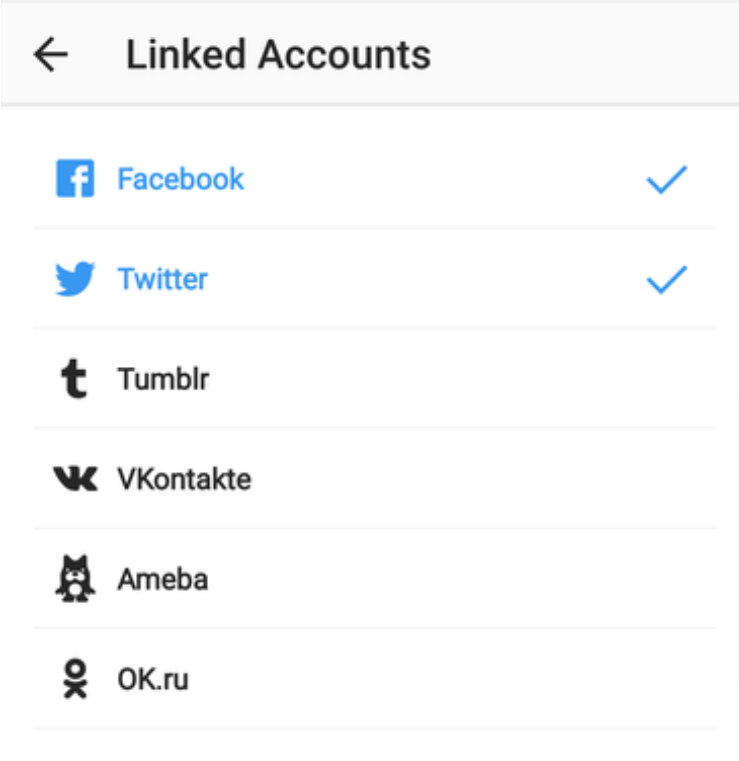Screen dimensions: 739x761
Task: Click the Twitter bird icon
Action: point(76,278)
